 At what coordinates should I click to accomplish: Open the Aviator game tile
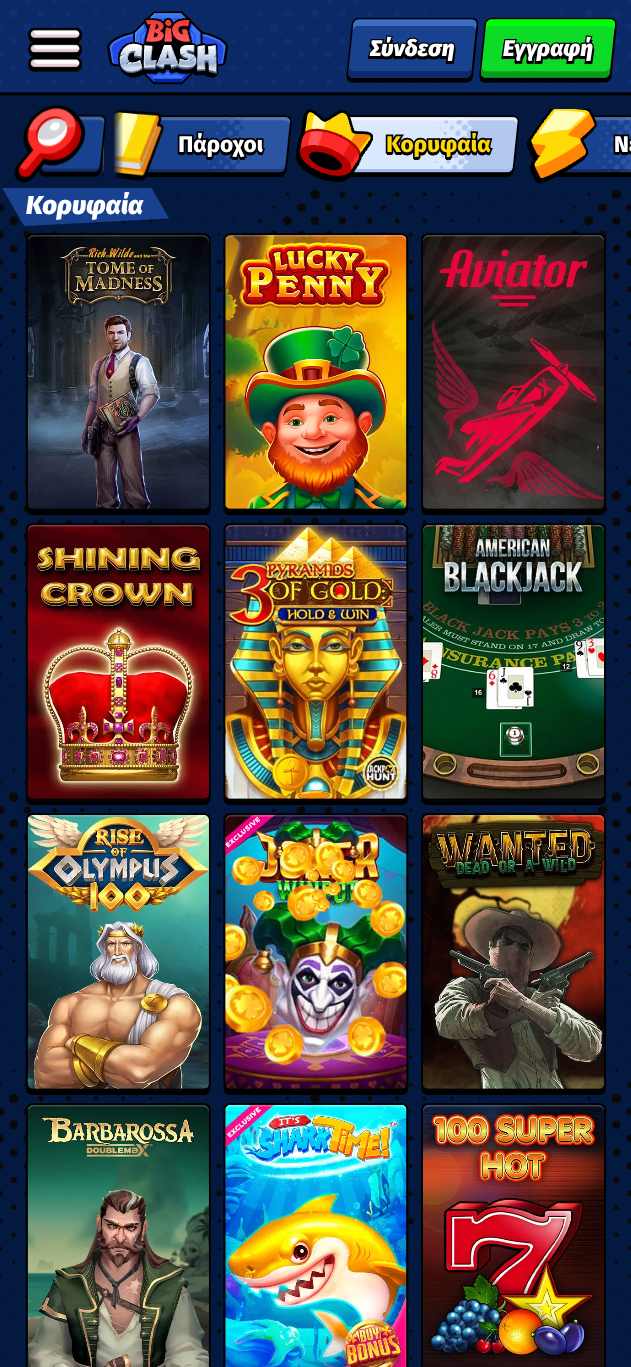[x=513, y=372]
